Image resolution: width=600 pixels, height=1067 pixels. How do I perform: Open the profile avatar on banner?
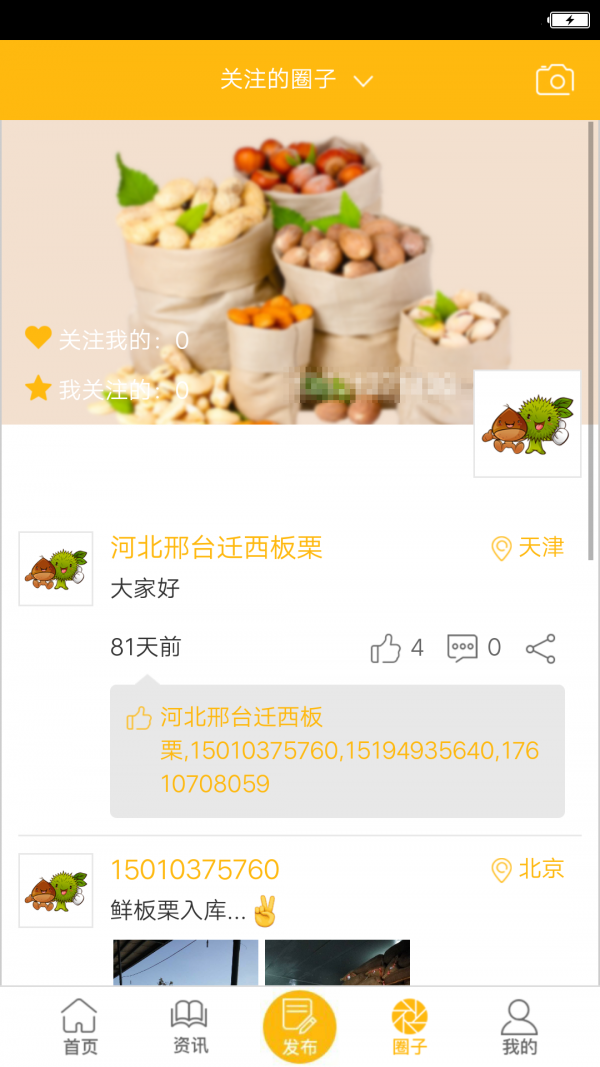click(527, 424)
